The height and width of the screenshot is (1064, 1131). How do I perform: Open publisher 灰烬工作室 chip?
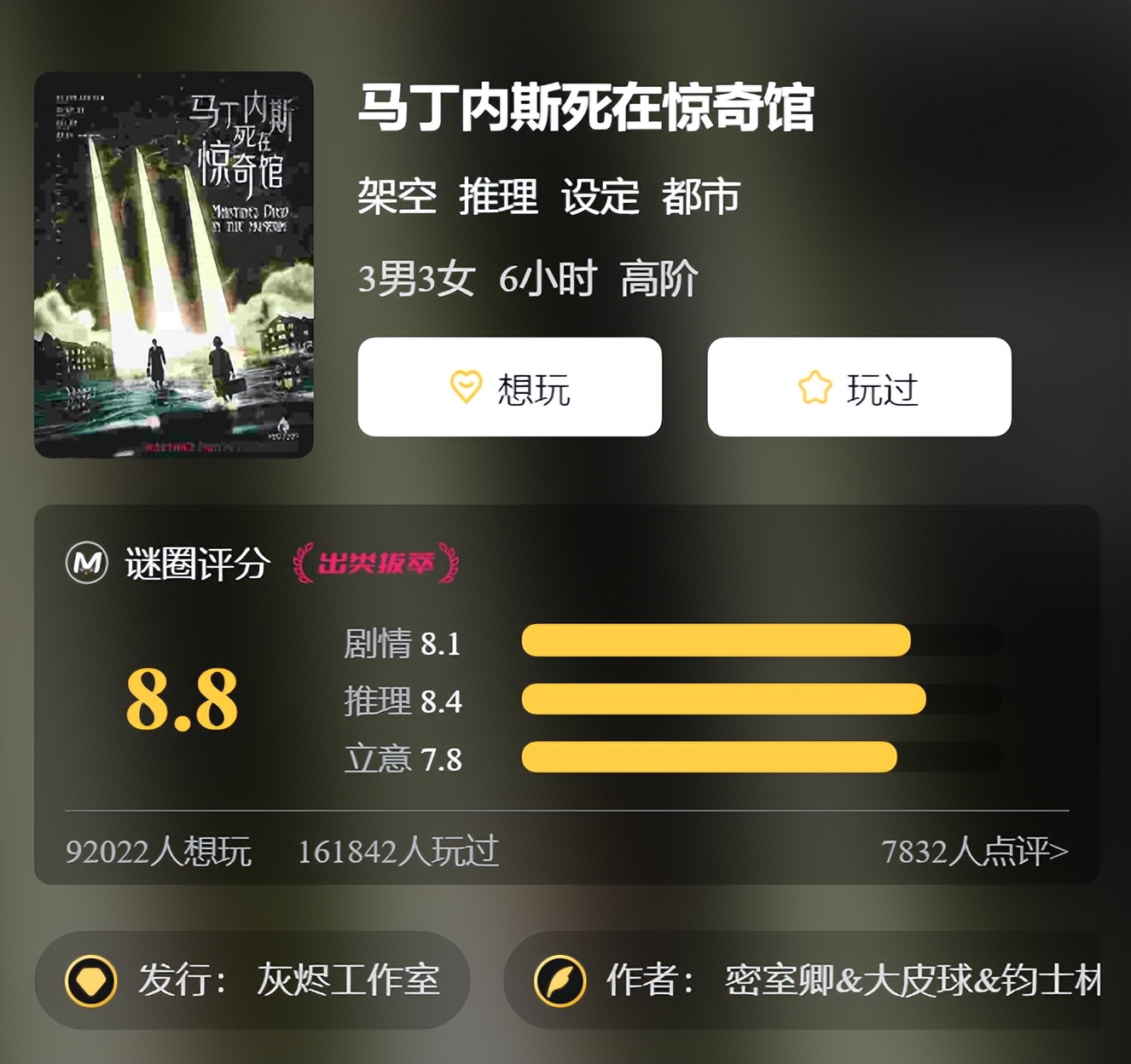coord(252,980)
